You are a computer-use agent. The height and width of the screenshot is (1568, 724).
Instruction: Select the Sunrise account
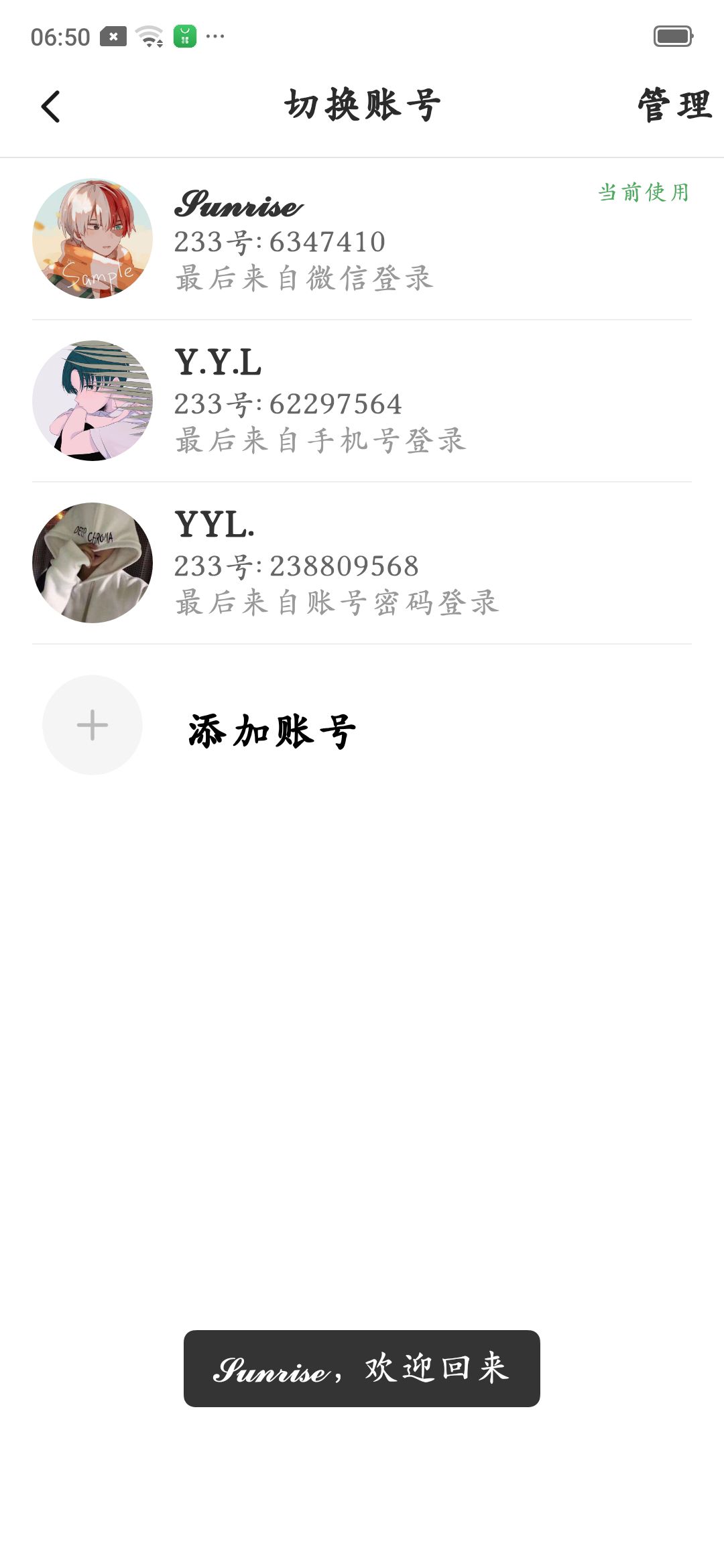362,239
